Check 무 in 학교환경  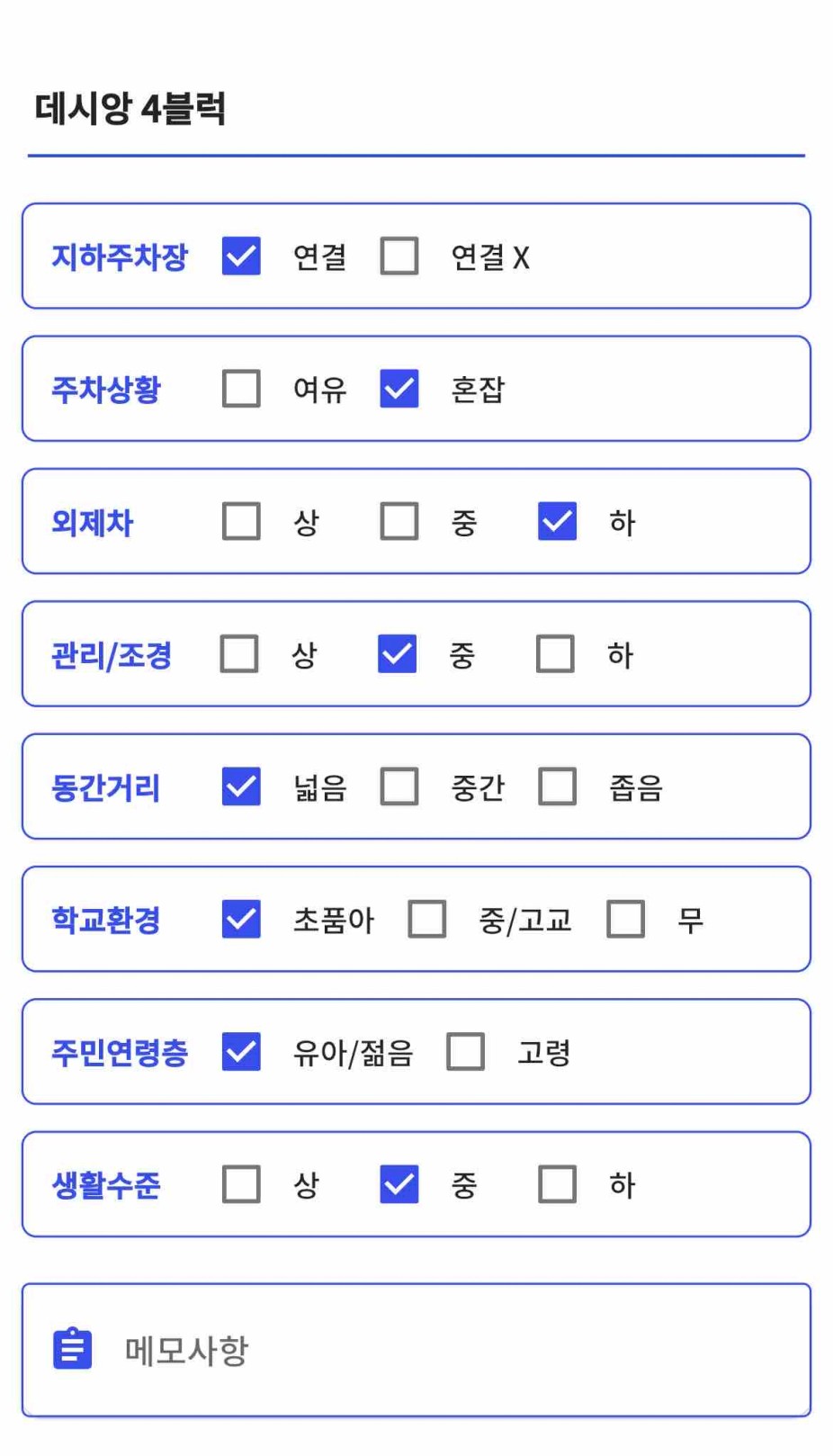point(626,919)
